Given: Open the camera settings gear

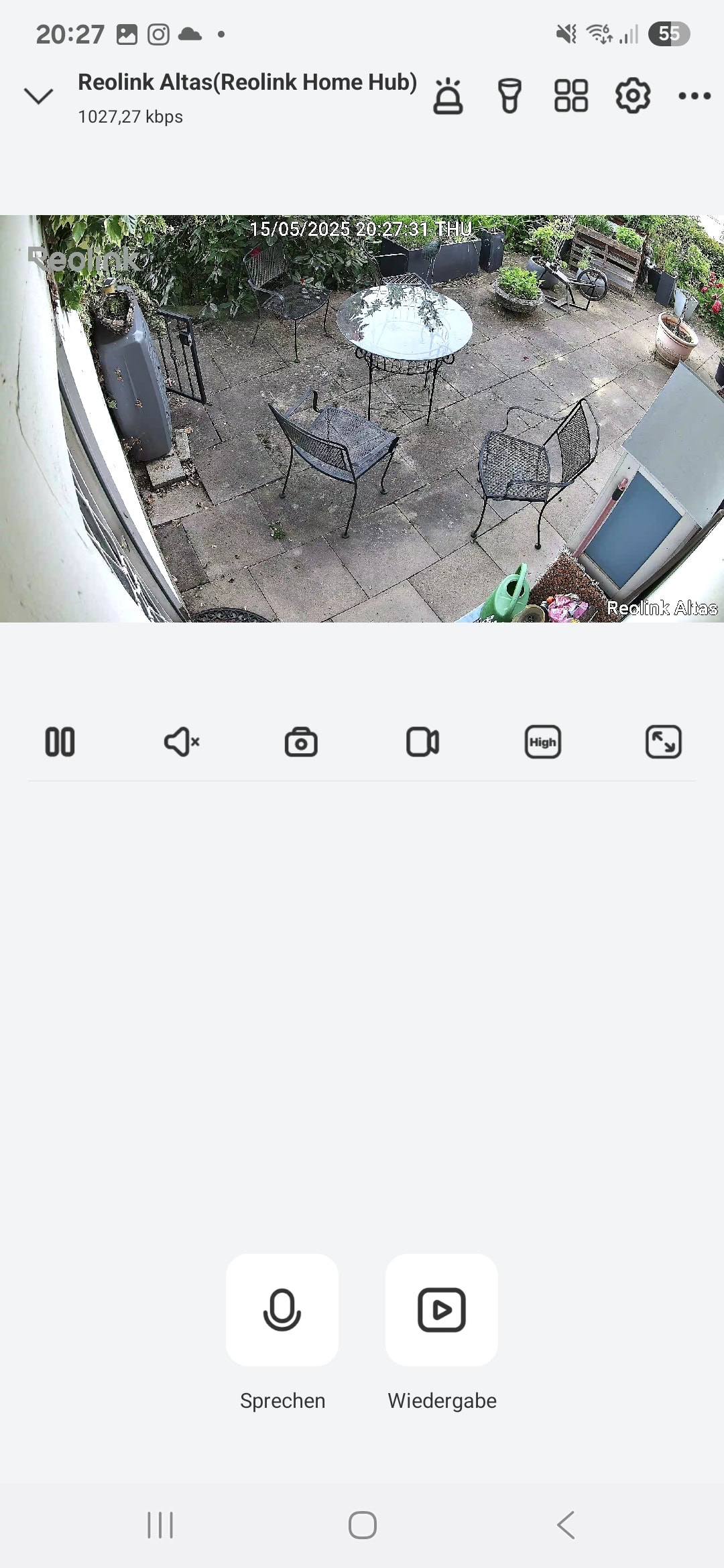Looking at the screenshot, I should (x=633, y=96).
